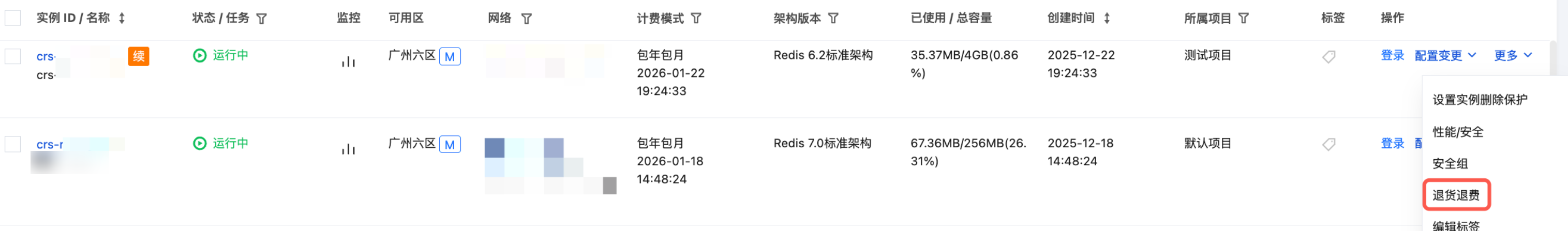
Task: Open 设置实例删除保护 from dropdown
Action: [x=1479, y=100]
